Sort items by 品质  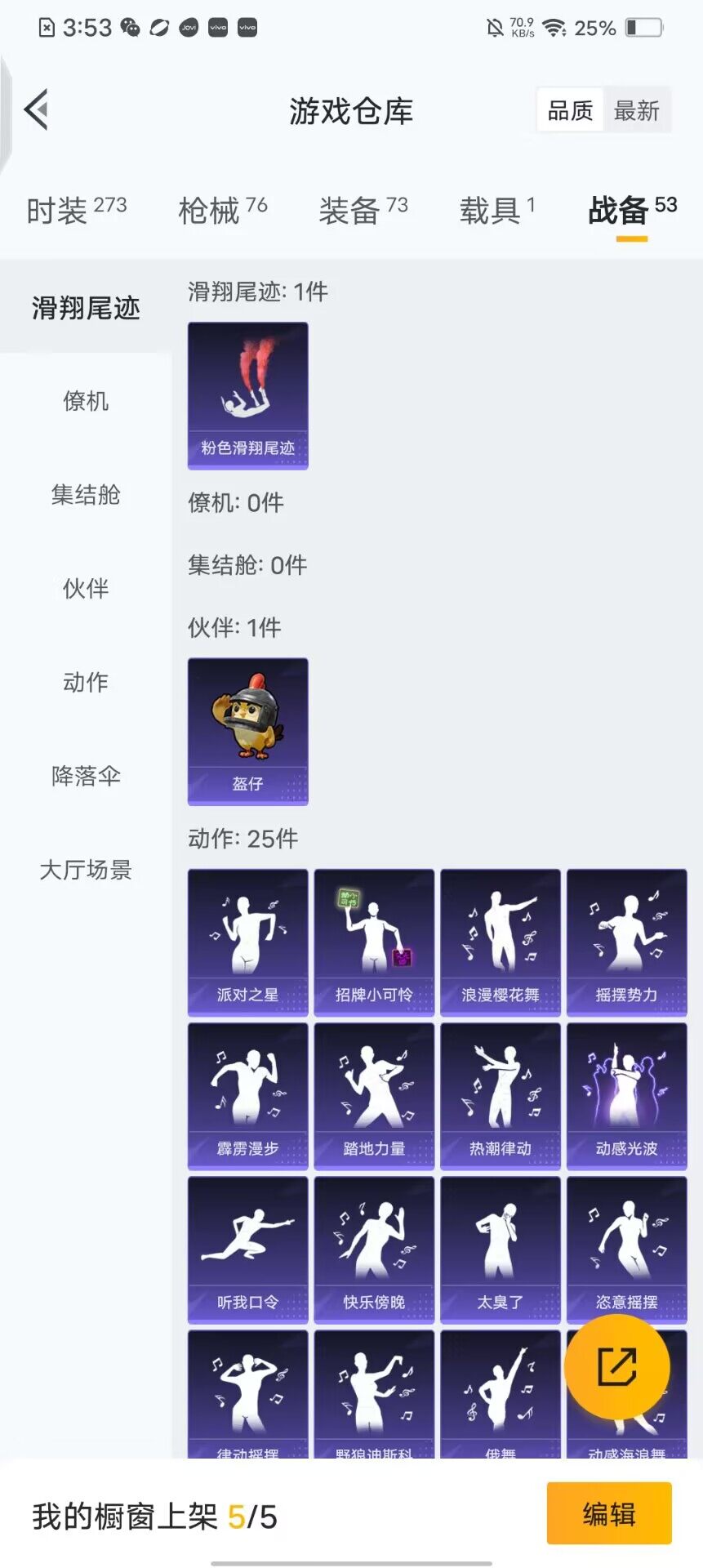click(570, 110)
